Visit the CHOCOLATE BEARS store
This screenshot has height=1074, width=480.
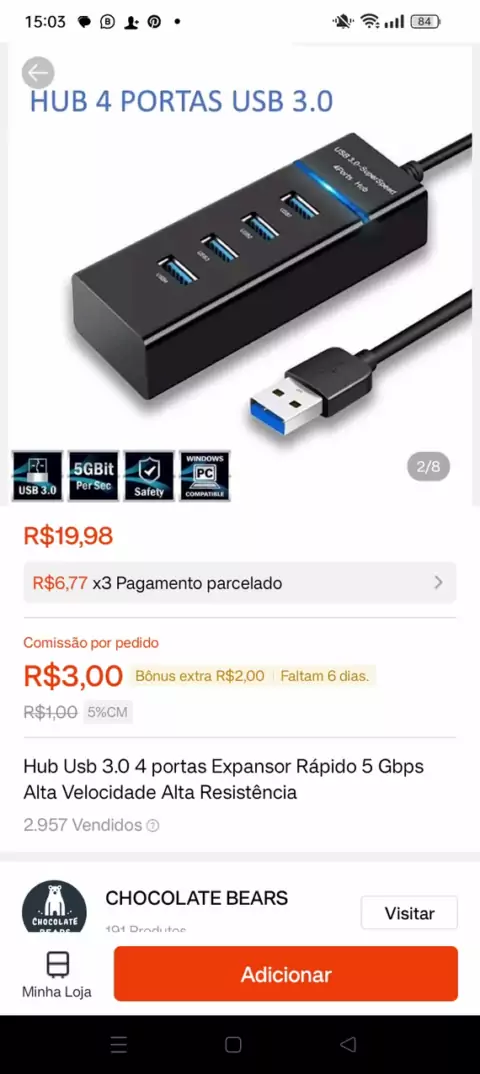coord(409,913)
